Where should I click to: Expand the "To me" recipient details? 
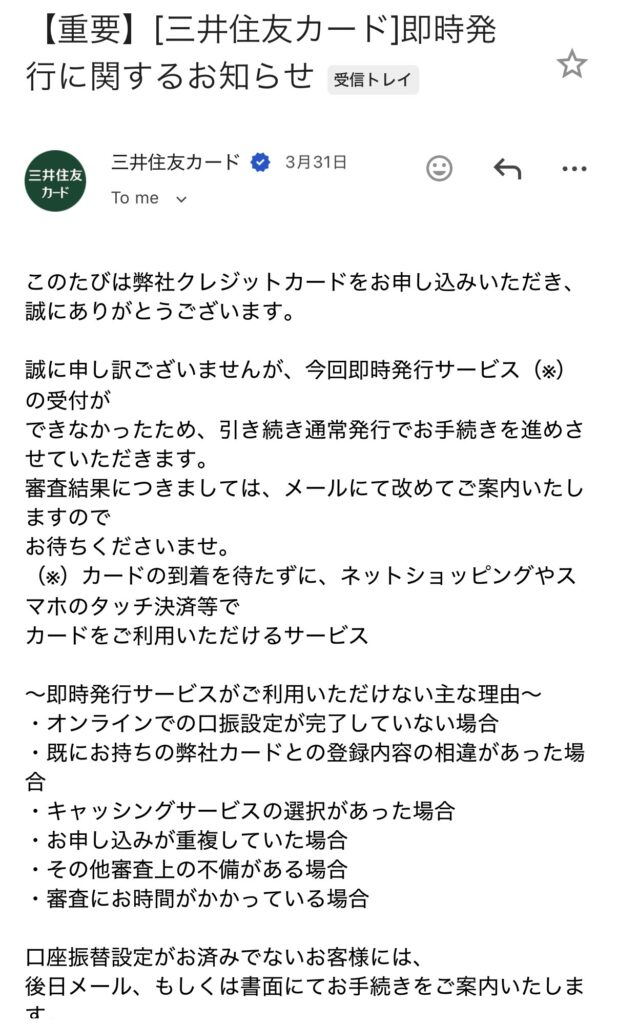point(181,199)
